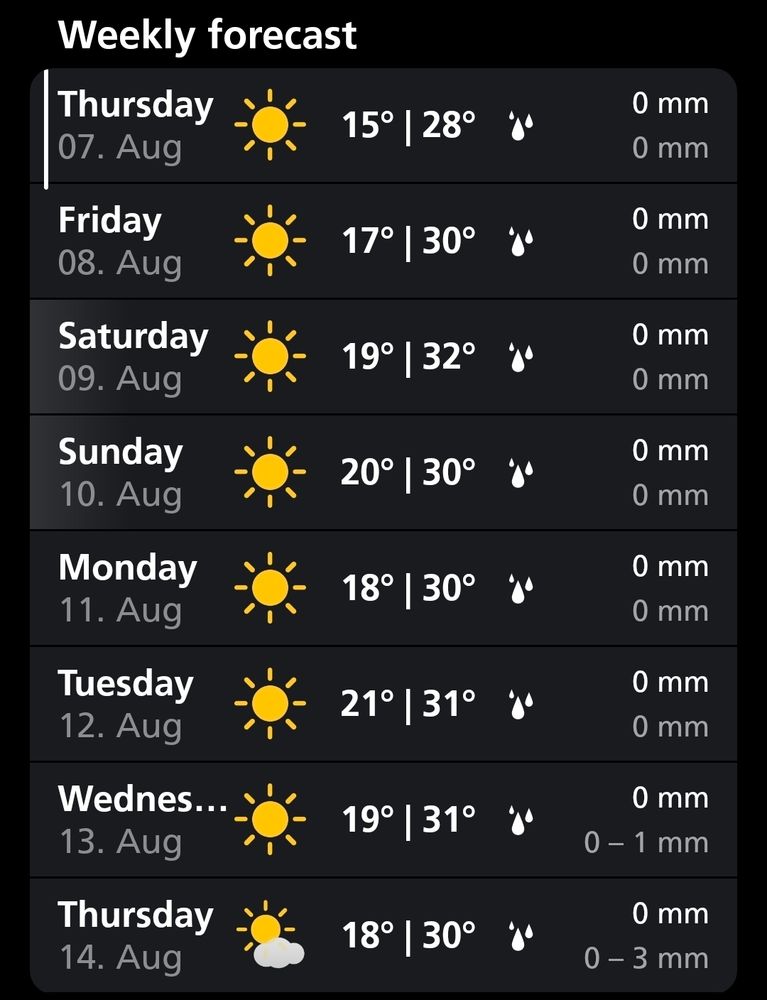Open details for the Friday 08. Aug row

383,240
